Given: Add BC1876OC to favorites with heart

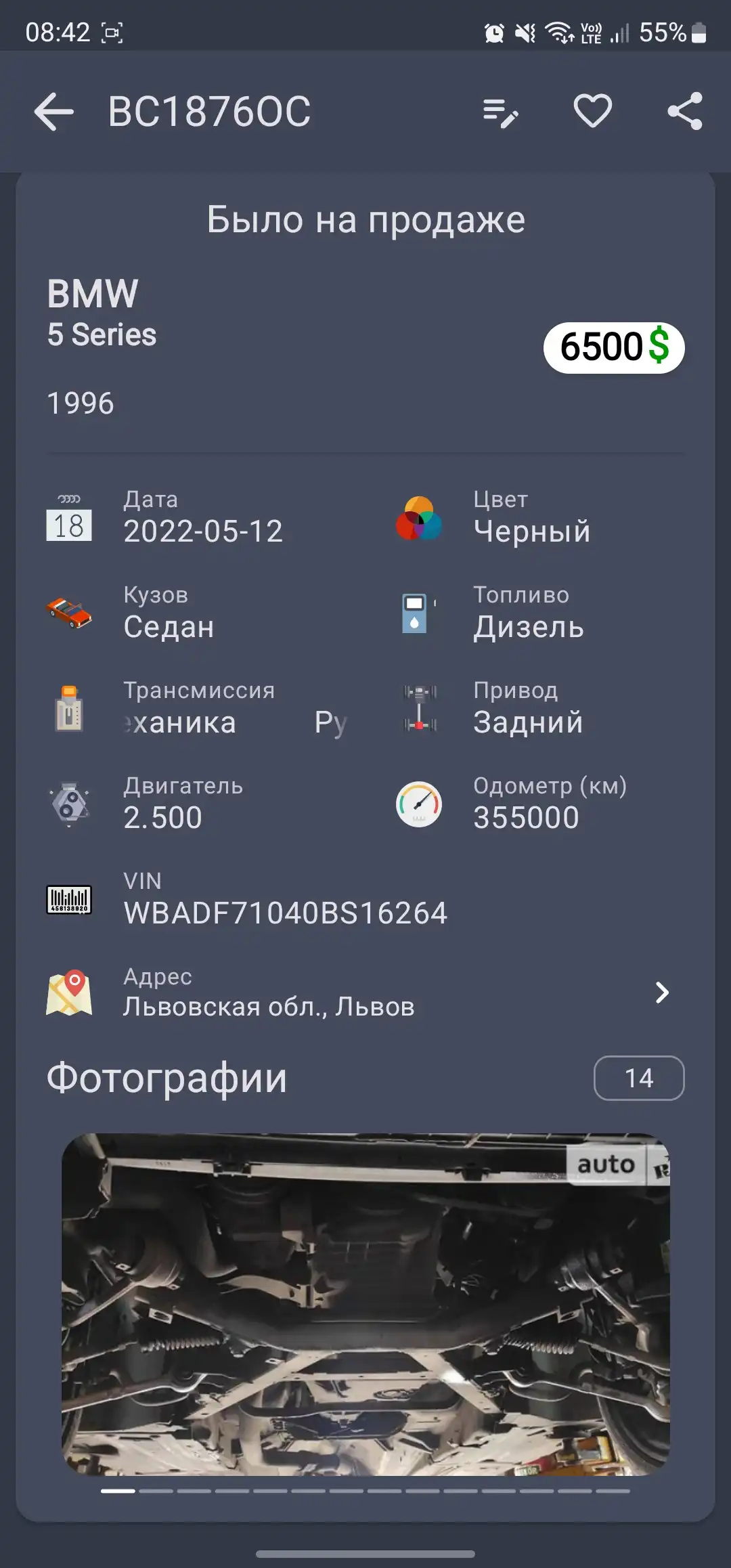Looking at the screenshot, I should tap(593, 111).
